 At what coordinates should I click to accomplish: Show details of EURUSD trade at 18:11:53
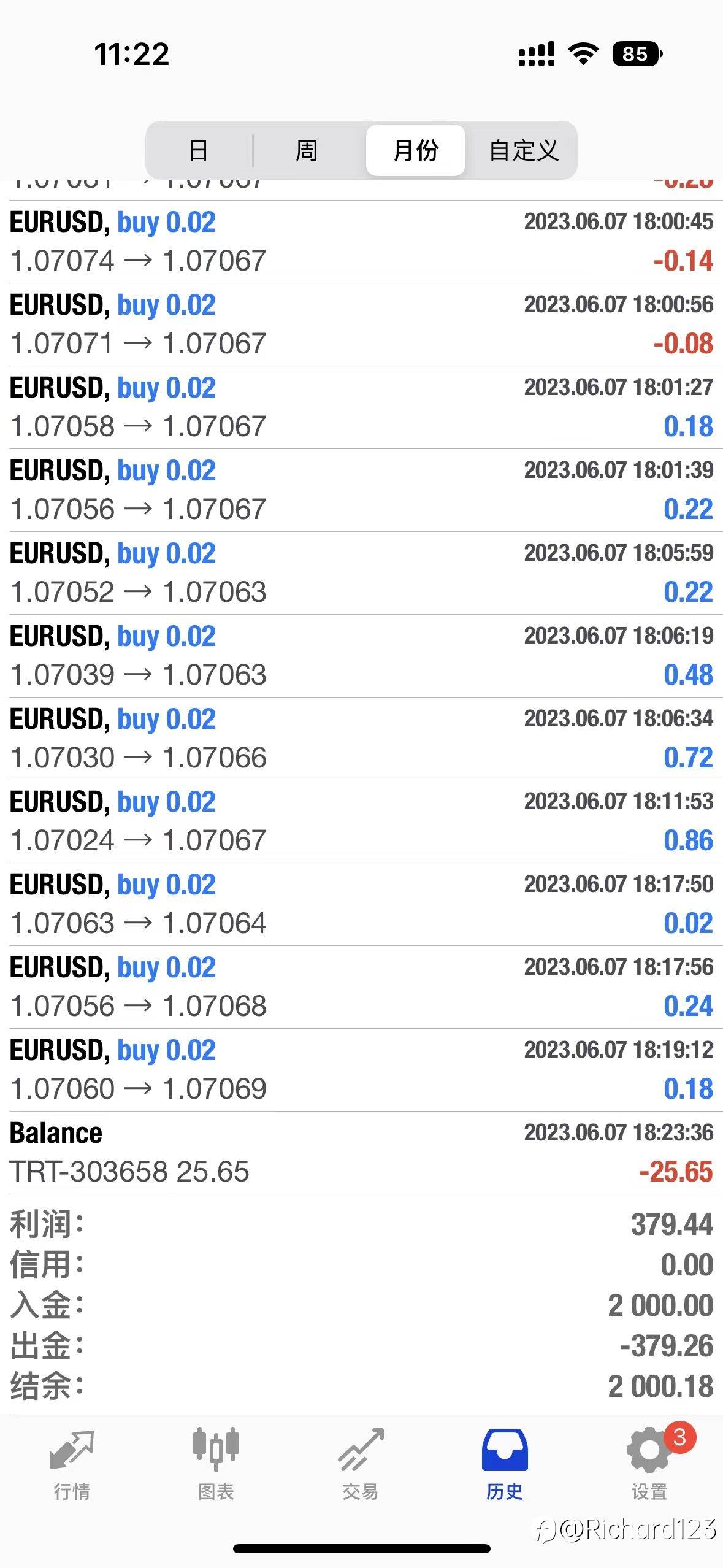(x=361, y=821)
